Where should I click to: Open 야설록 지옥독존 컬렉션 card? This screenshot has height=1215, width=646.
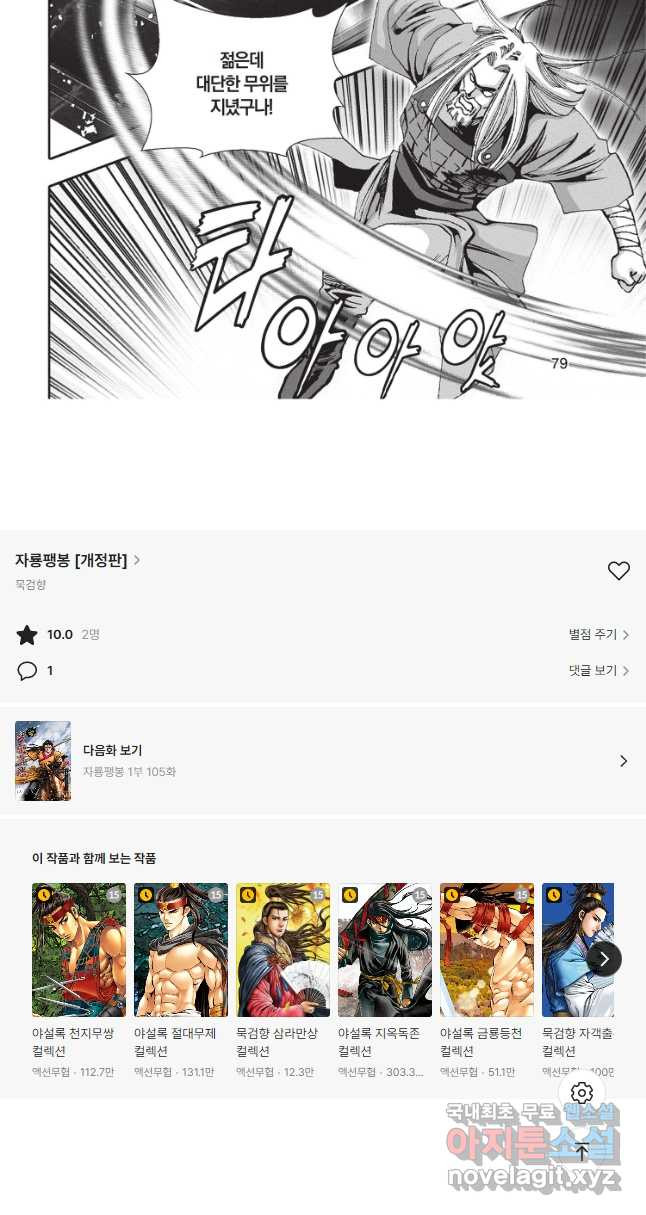(x=385, y=950)
